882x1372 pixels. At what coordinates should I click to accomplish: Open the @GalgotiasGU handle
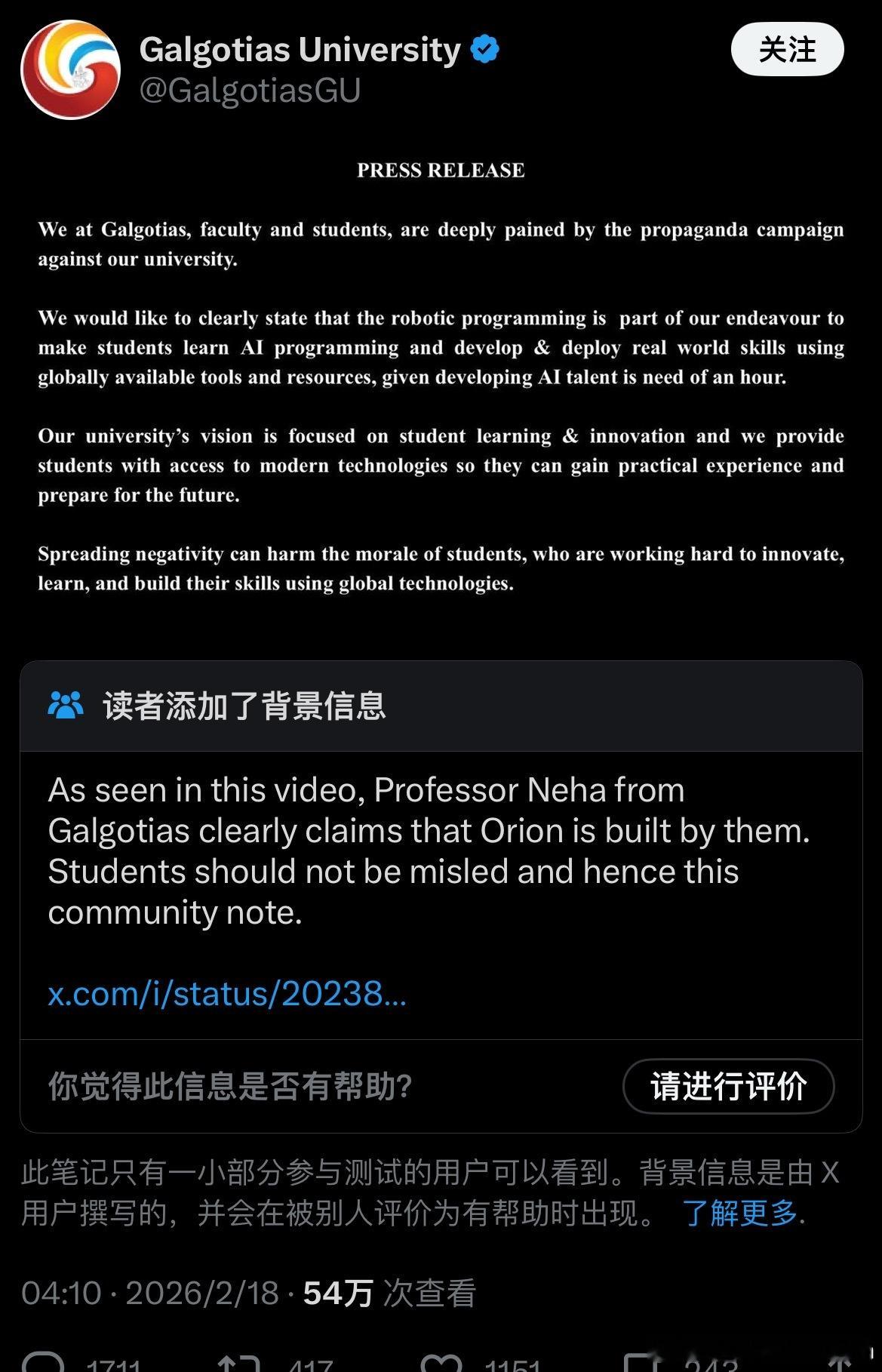[x=249, y=91]
